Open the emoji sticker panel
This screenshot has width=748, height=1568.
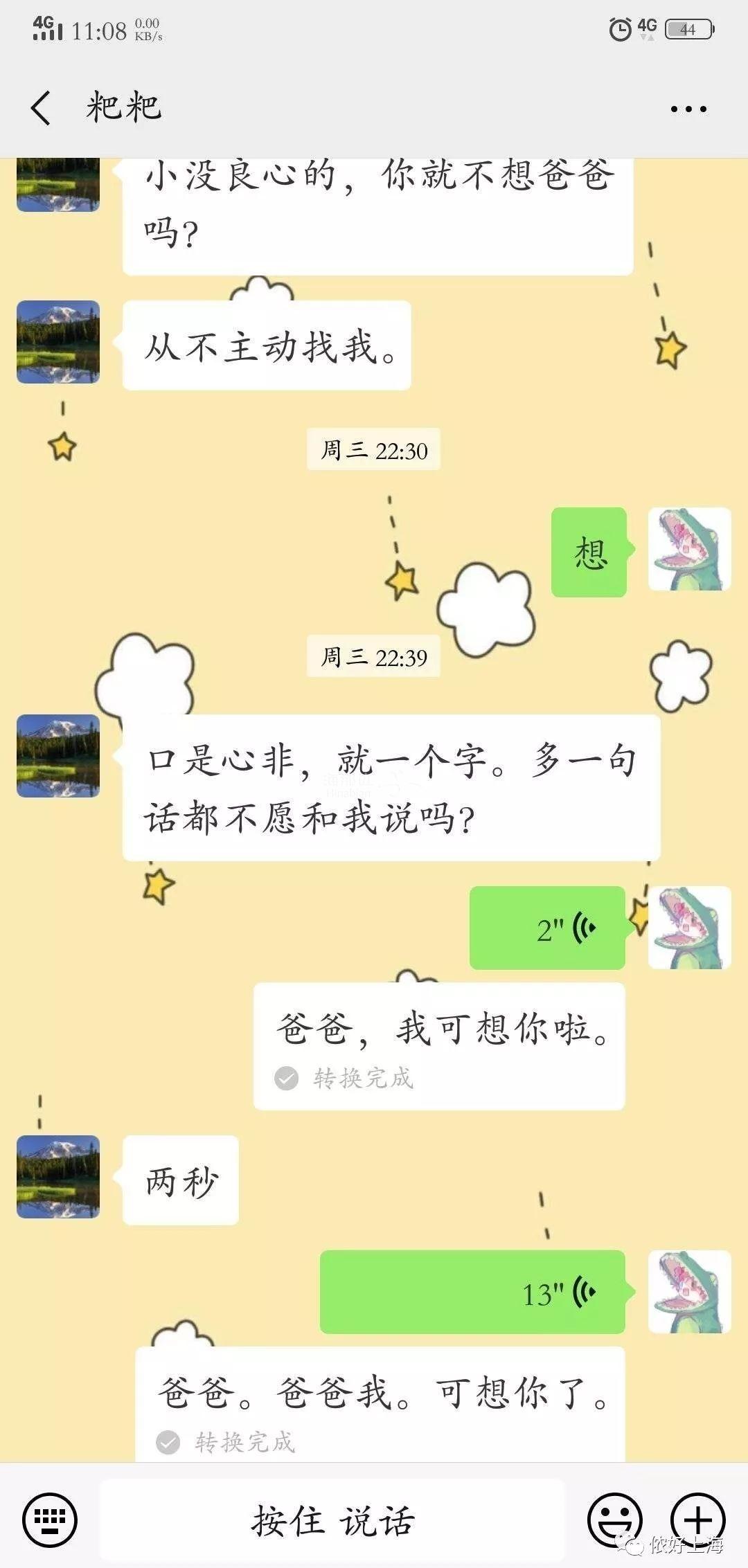(x=615, y=1520)
